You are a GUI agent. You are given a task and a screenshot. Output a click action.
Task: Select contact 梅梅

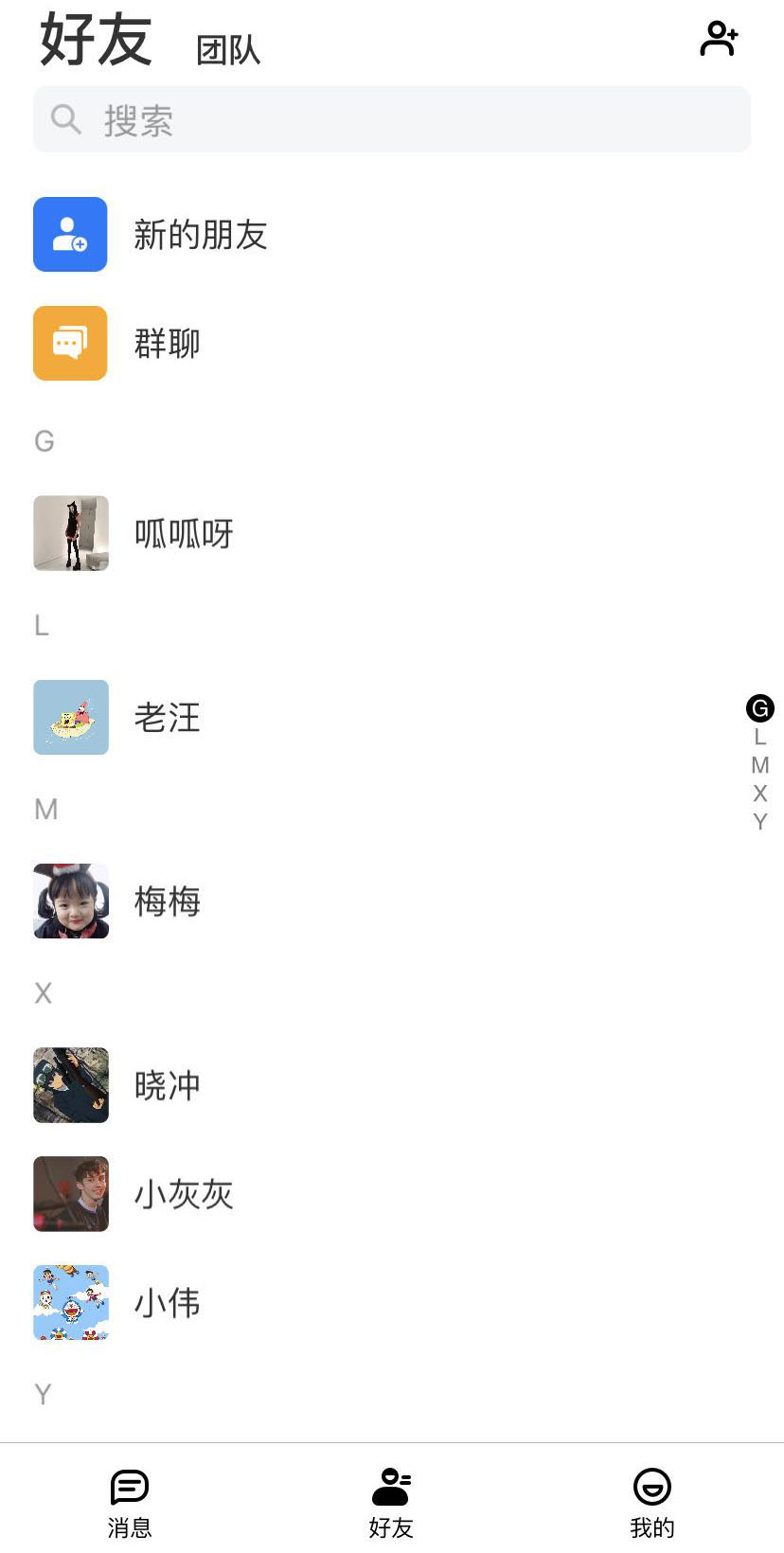pyautogui.click(x=168, y=901)
